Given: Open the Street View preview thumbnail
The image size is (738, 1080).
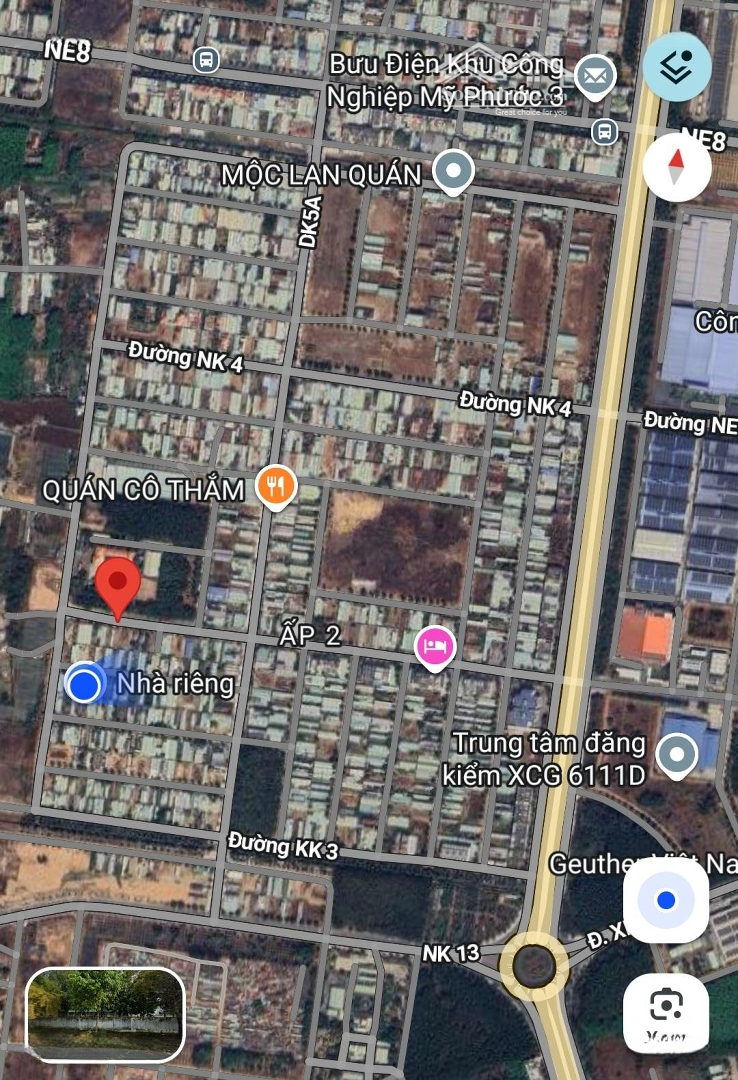Looking at the screenshot, I should pos(105,1013).
